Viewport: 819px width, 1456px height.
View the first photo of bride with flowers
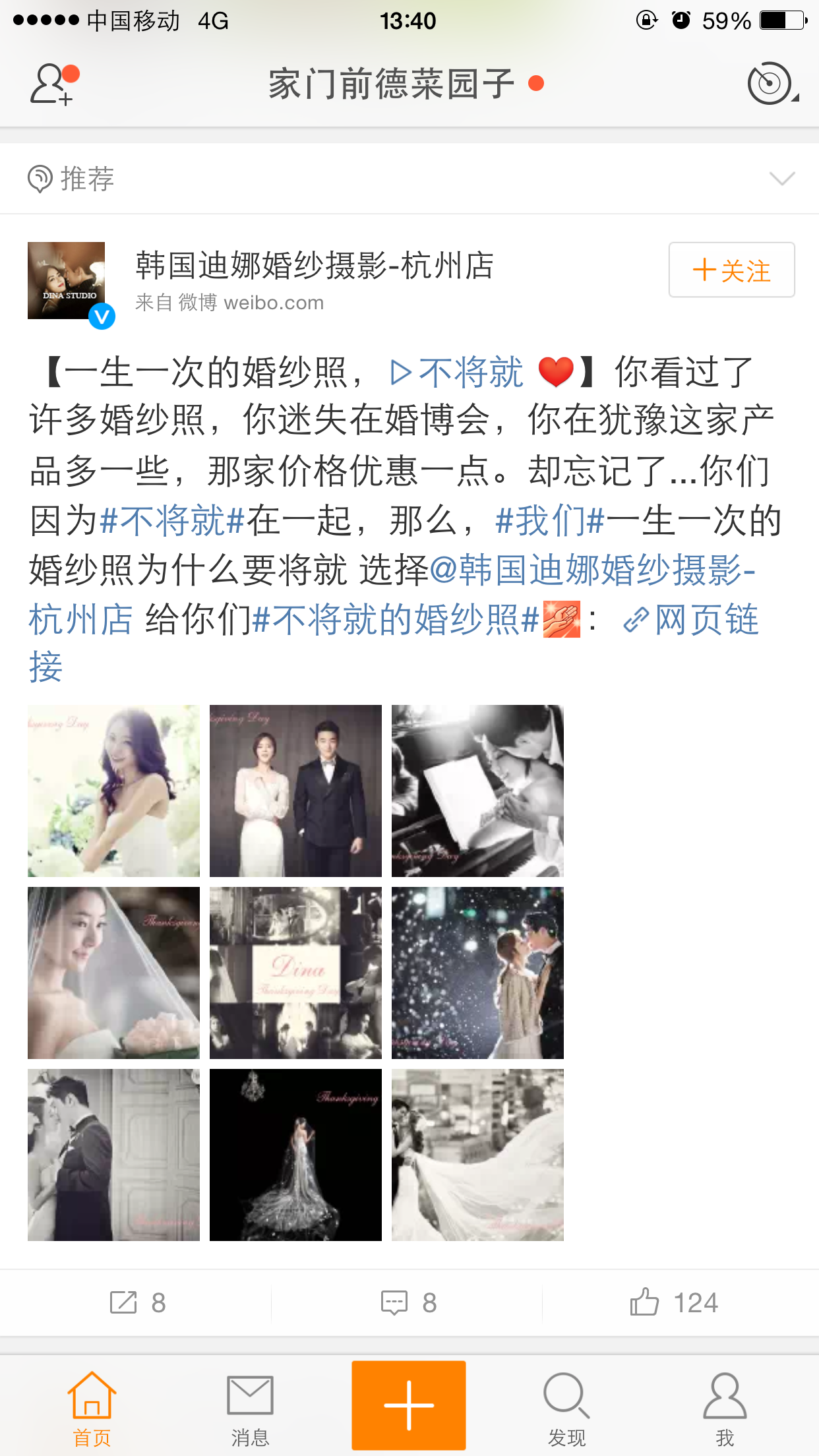(x=113, y=791)
